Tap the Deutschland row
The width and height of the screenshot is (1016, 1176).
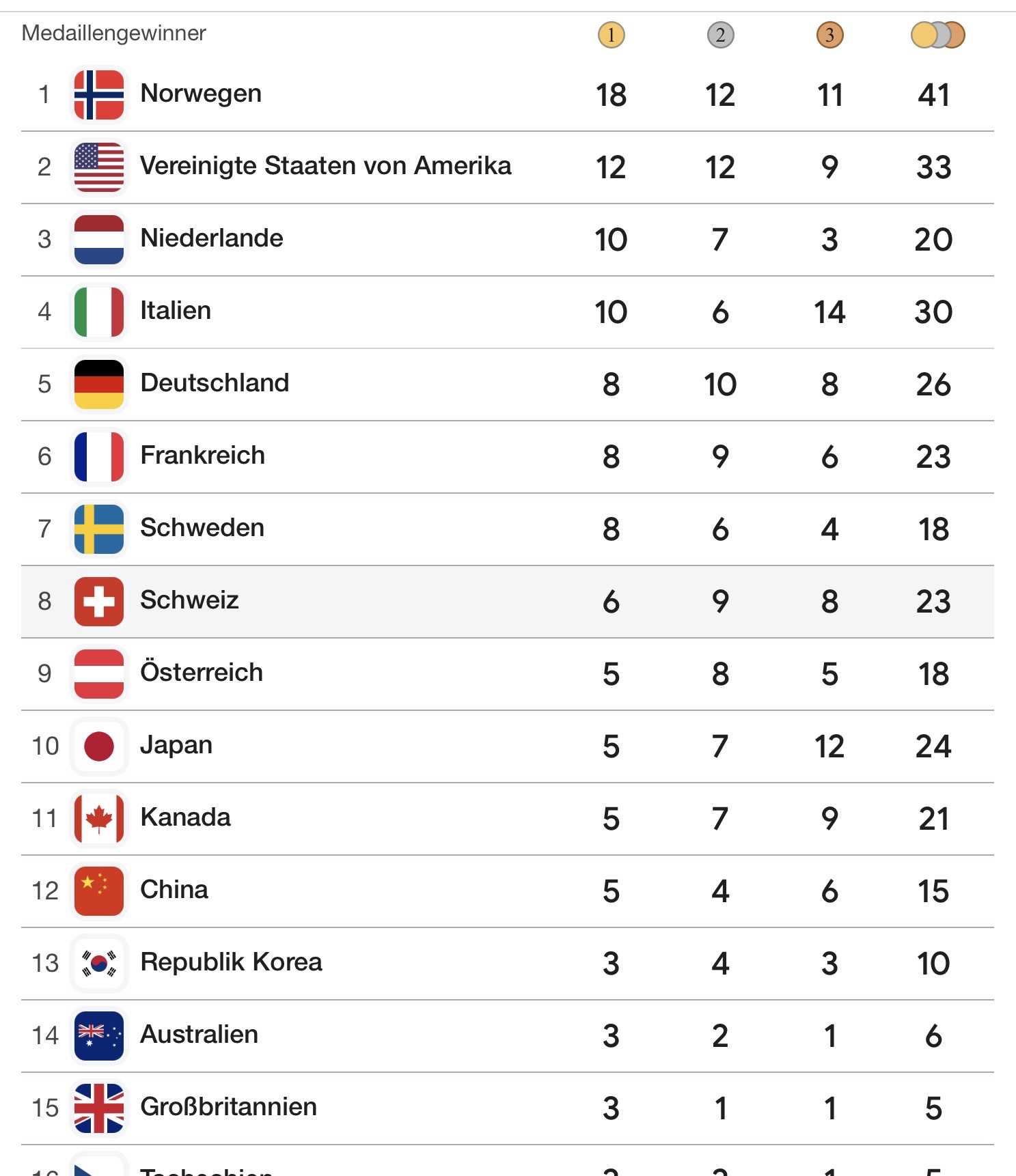point(215,383)
